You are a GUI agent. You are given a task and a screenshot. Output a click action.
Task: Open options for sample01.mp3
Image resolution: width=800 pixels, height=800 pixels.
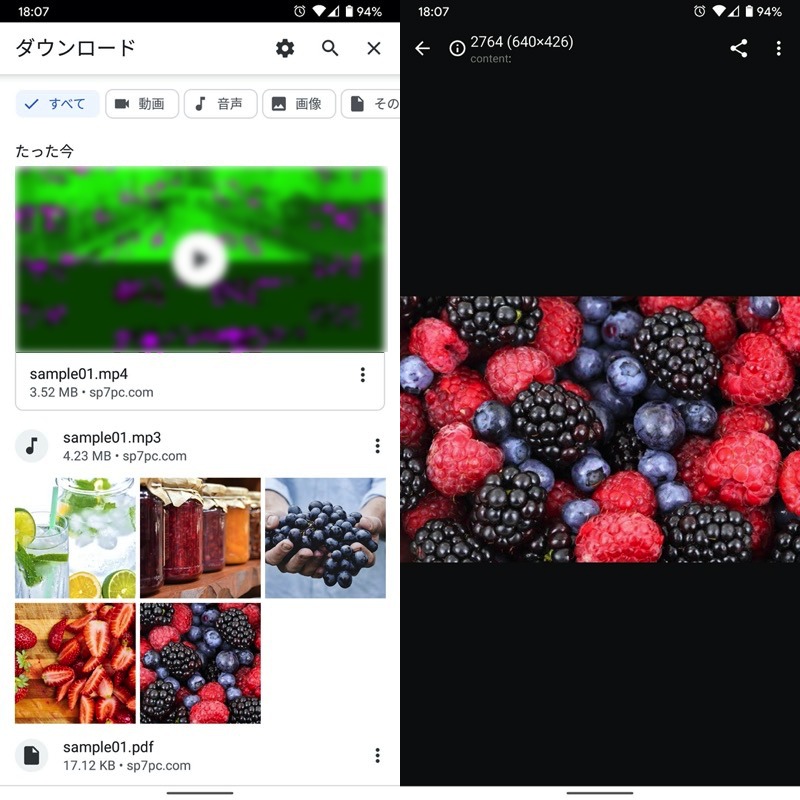point(377,446)
